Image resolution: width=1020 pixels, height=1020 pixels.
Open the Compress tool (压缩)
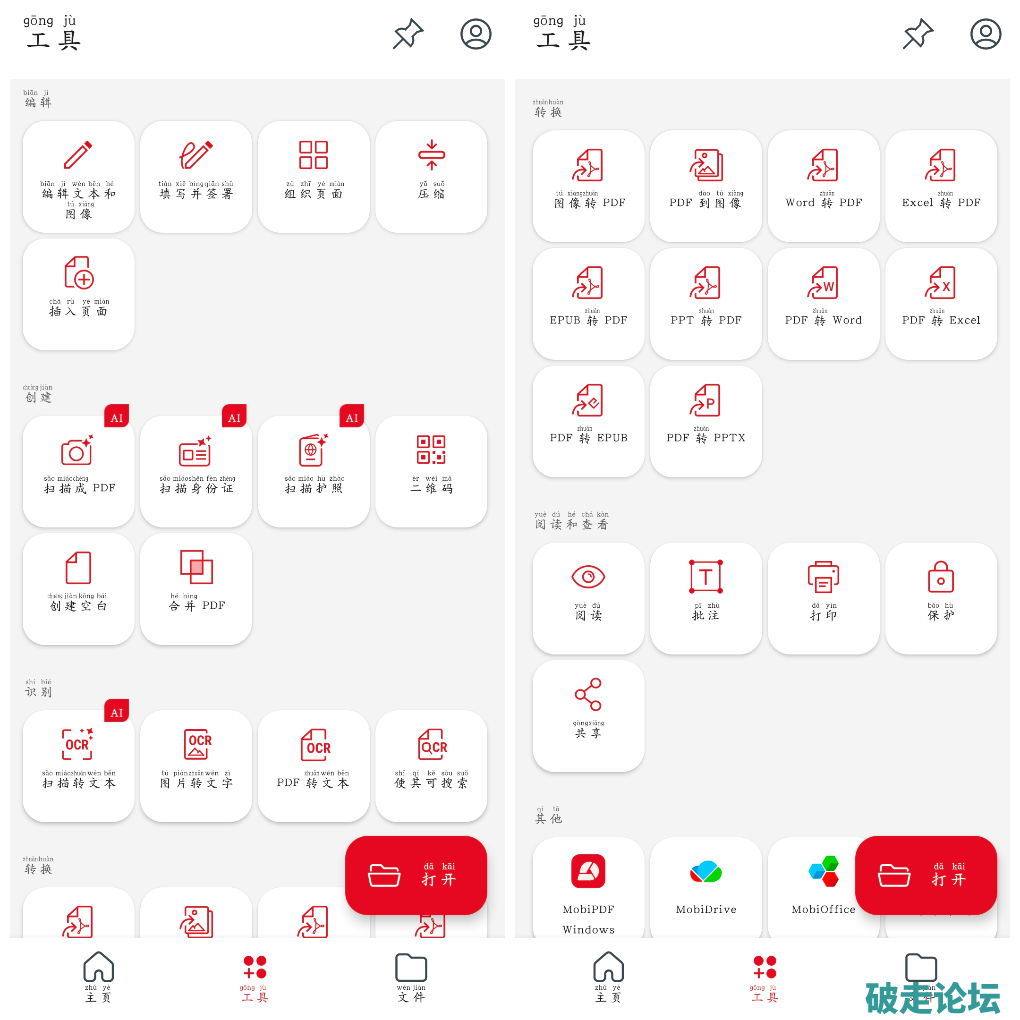(431, 176)
